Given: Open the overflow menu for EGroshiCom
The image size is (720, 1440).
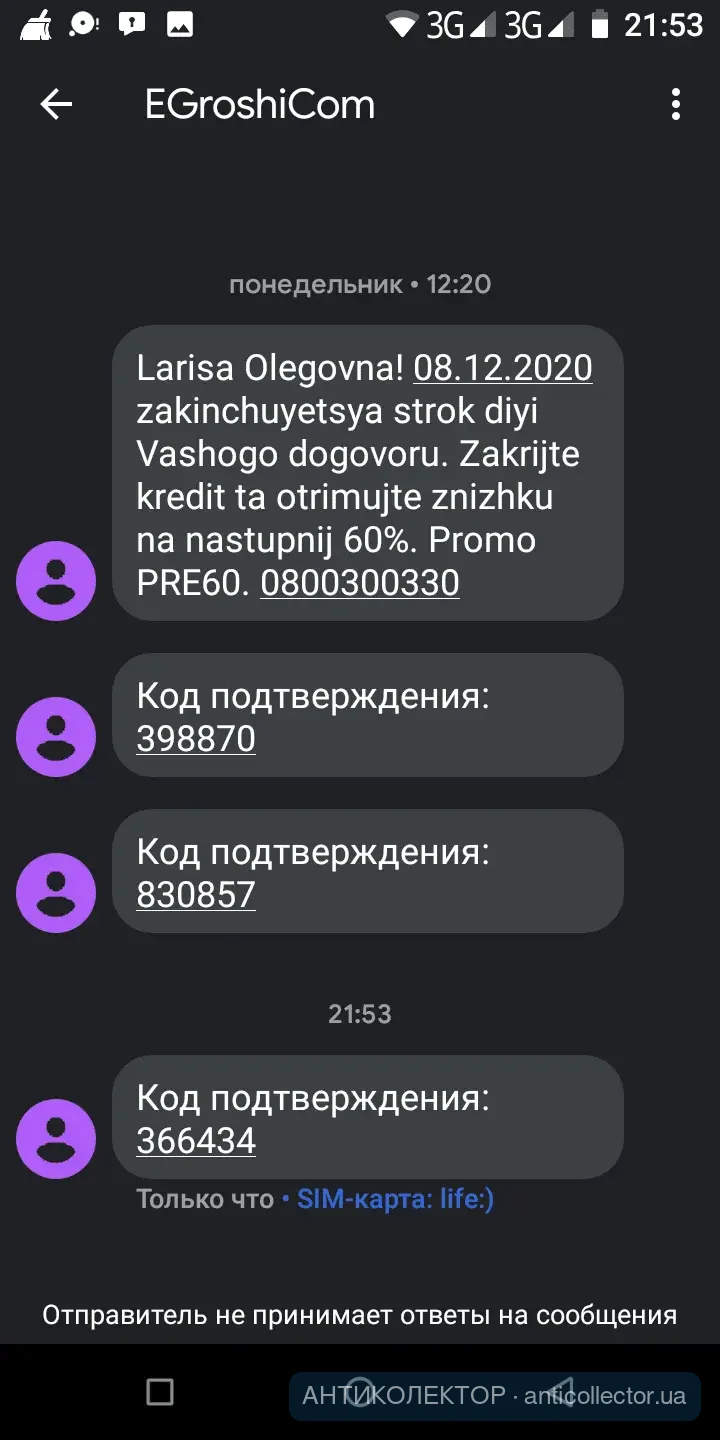Looking at the screenshot, I should 676,104.
